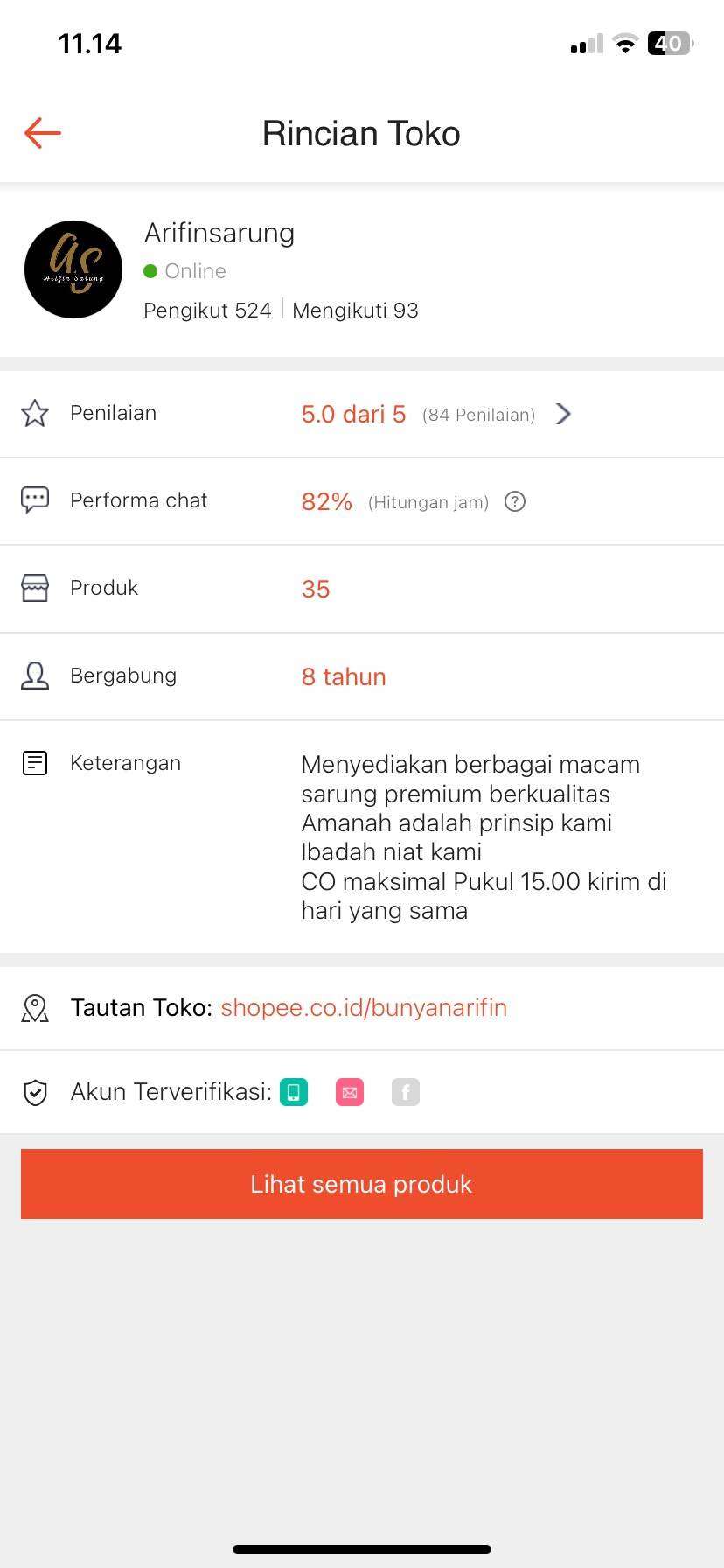Tap Lihat semua produk button

[362, 1184]
